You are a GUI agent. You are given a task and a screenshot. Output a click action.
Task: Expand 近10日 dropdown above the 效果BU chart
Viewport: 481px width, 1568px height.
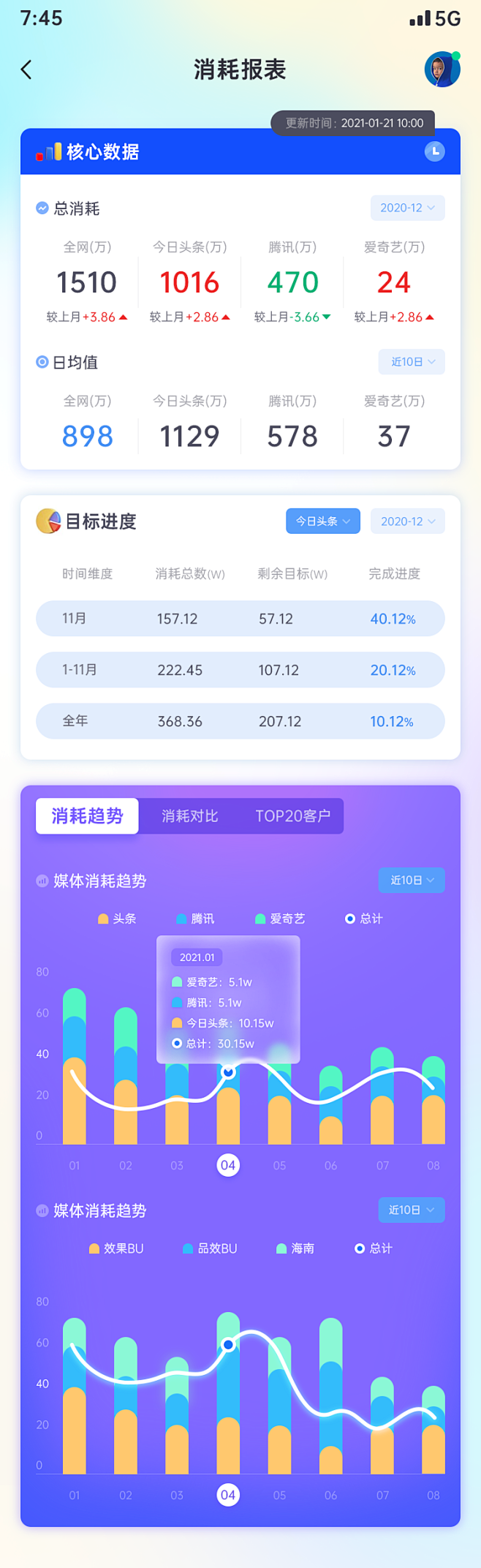(x=412, y=1210)
